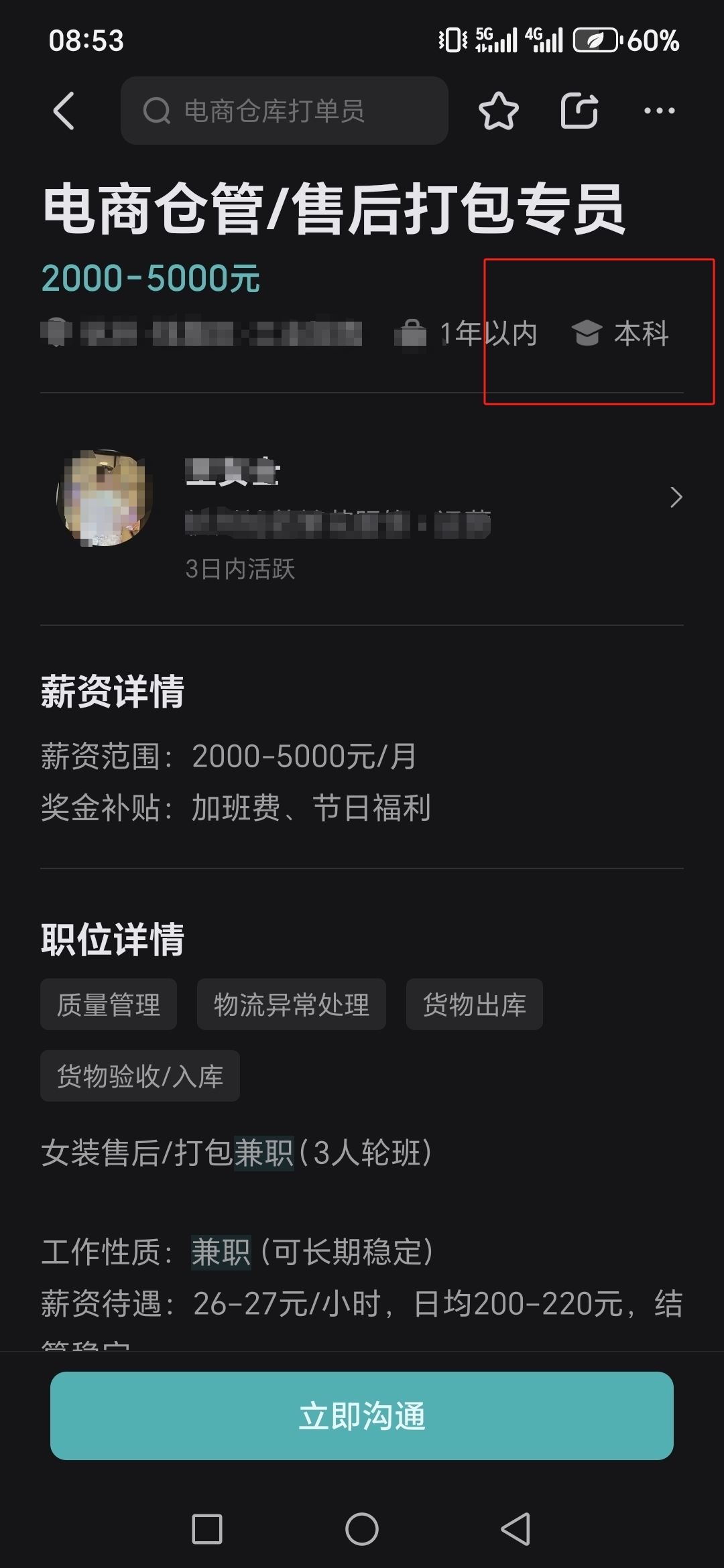Open the three-dot overflow menu

pos(659,111)
